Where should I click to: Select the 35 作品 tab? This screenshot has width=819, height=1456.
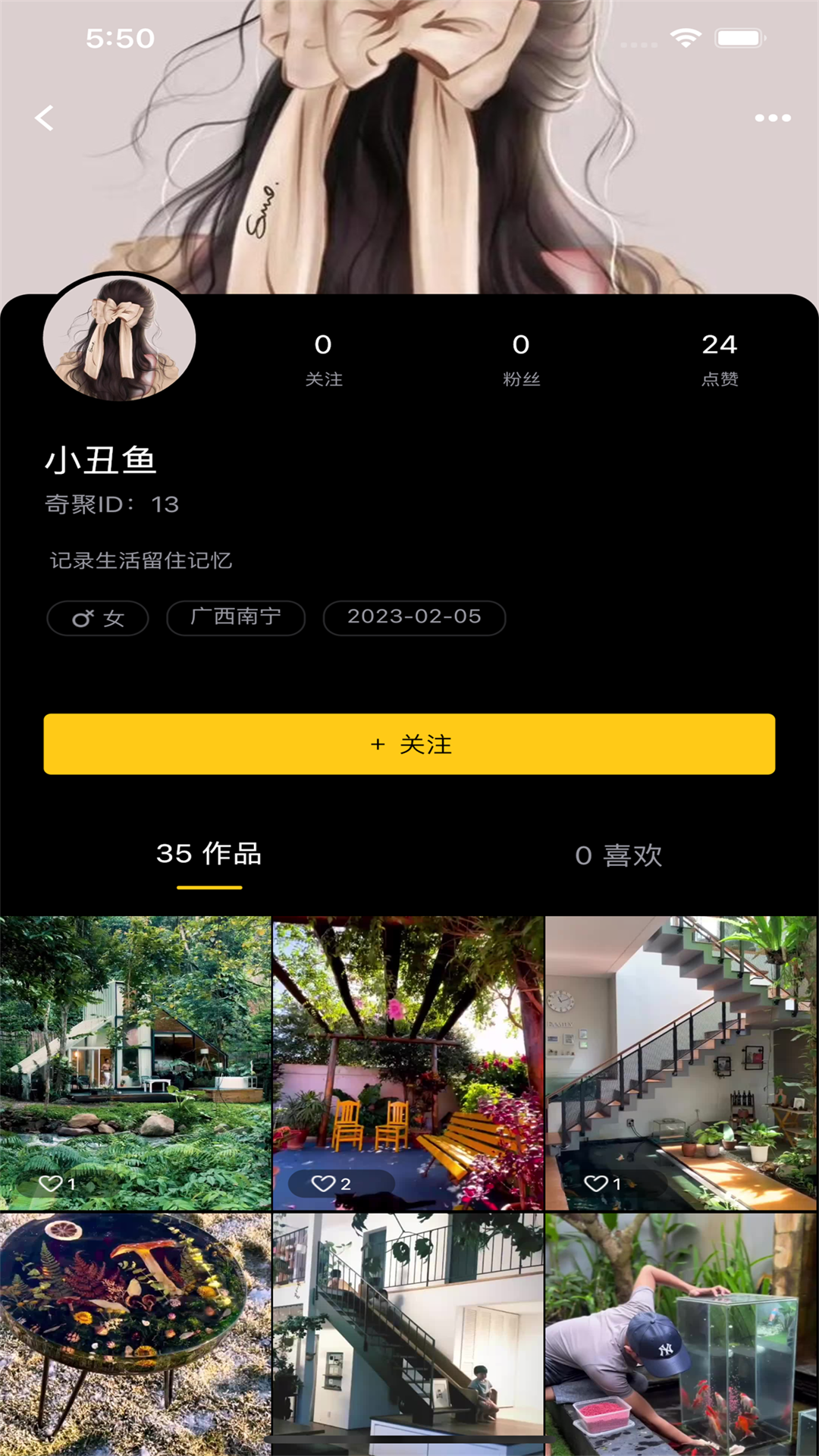208,855
